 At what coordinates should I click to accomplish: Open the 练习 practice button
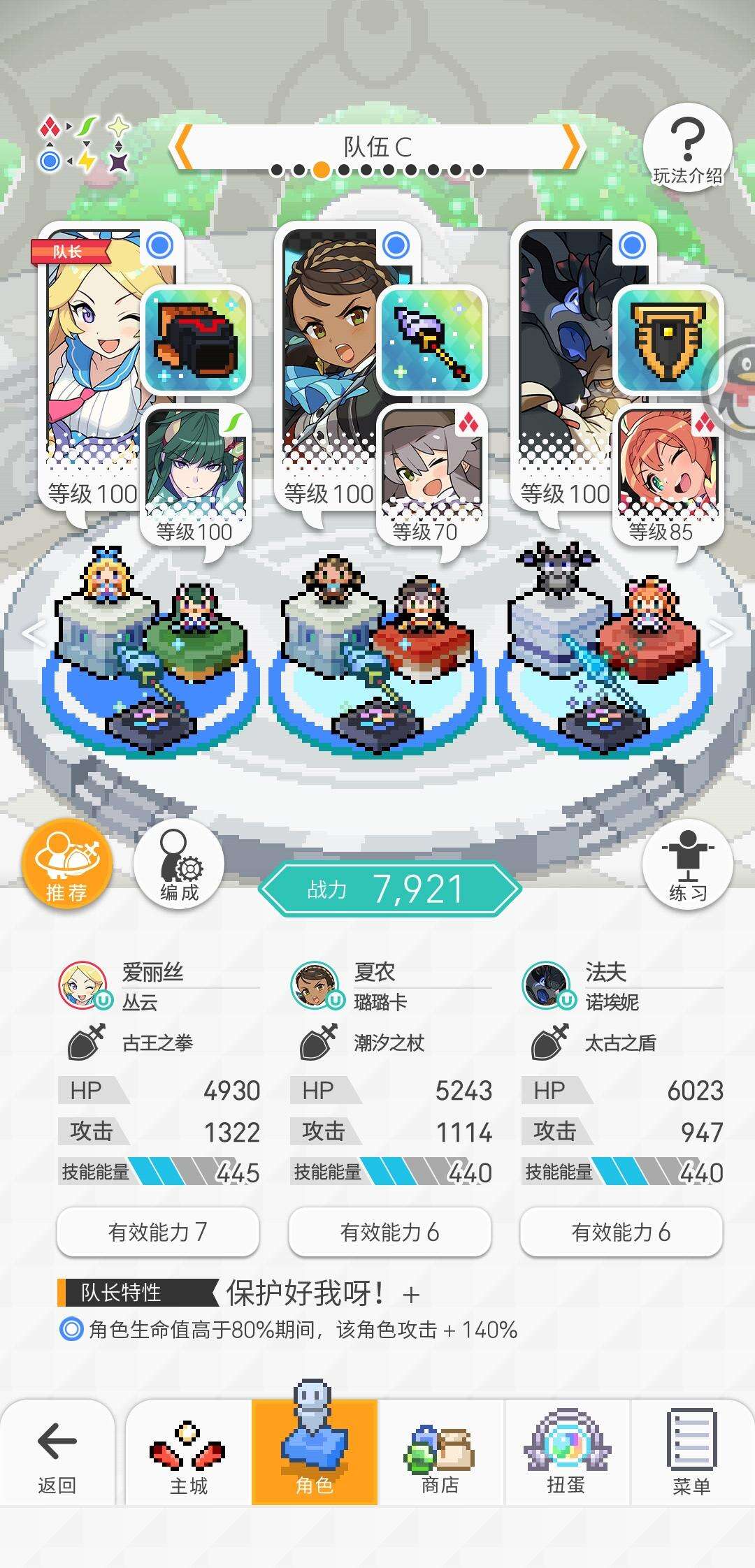[687, 865]
